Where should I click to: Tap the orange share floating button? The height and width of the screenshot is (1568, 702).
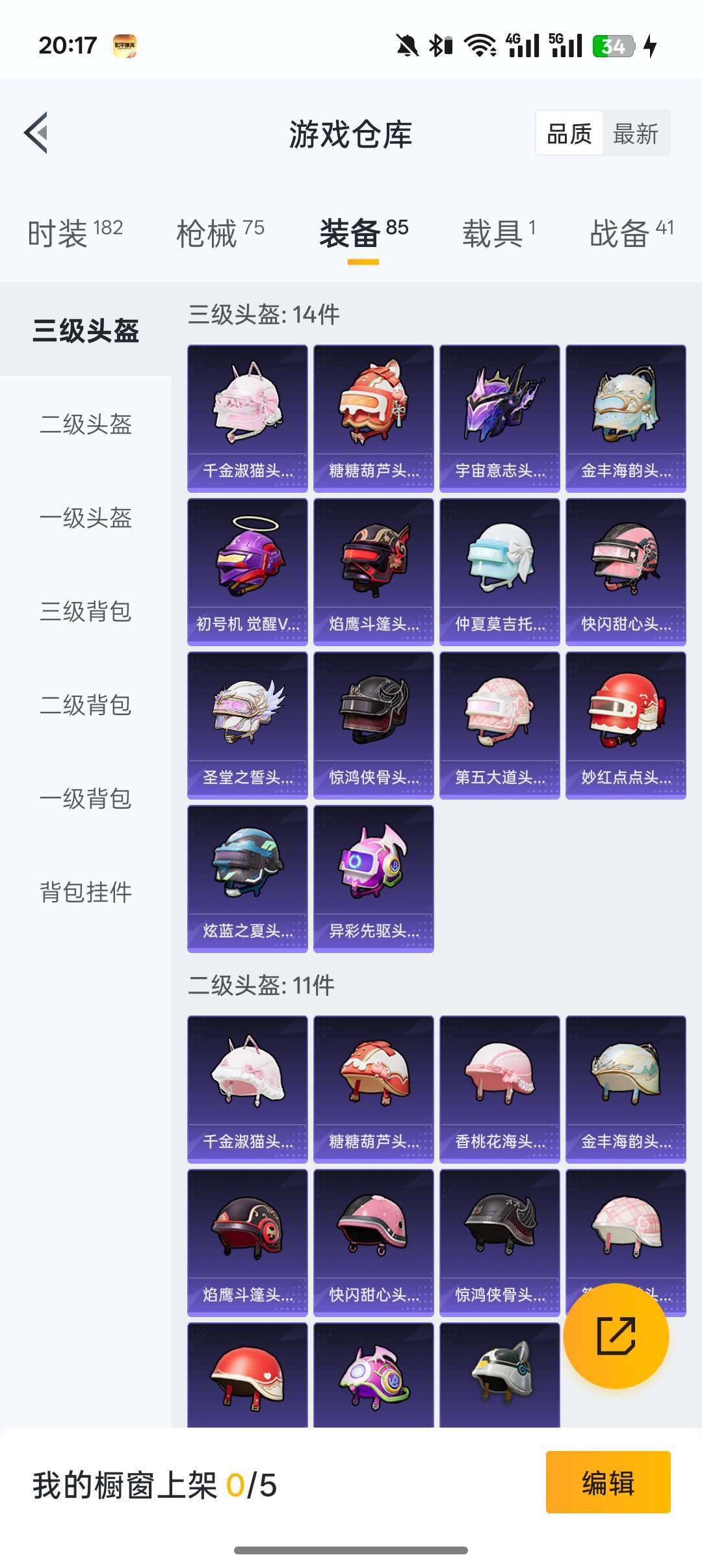tap(616, 1336)
